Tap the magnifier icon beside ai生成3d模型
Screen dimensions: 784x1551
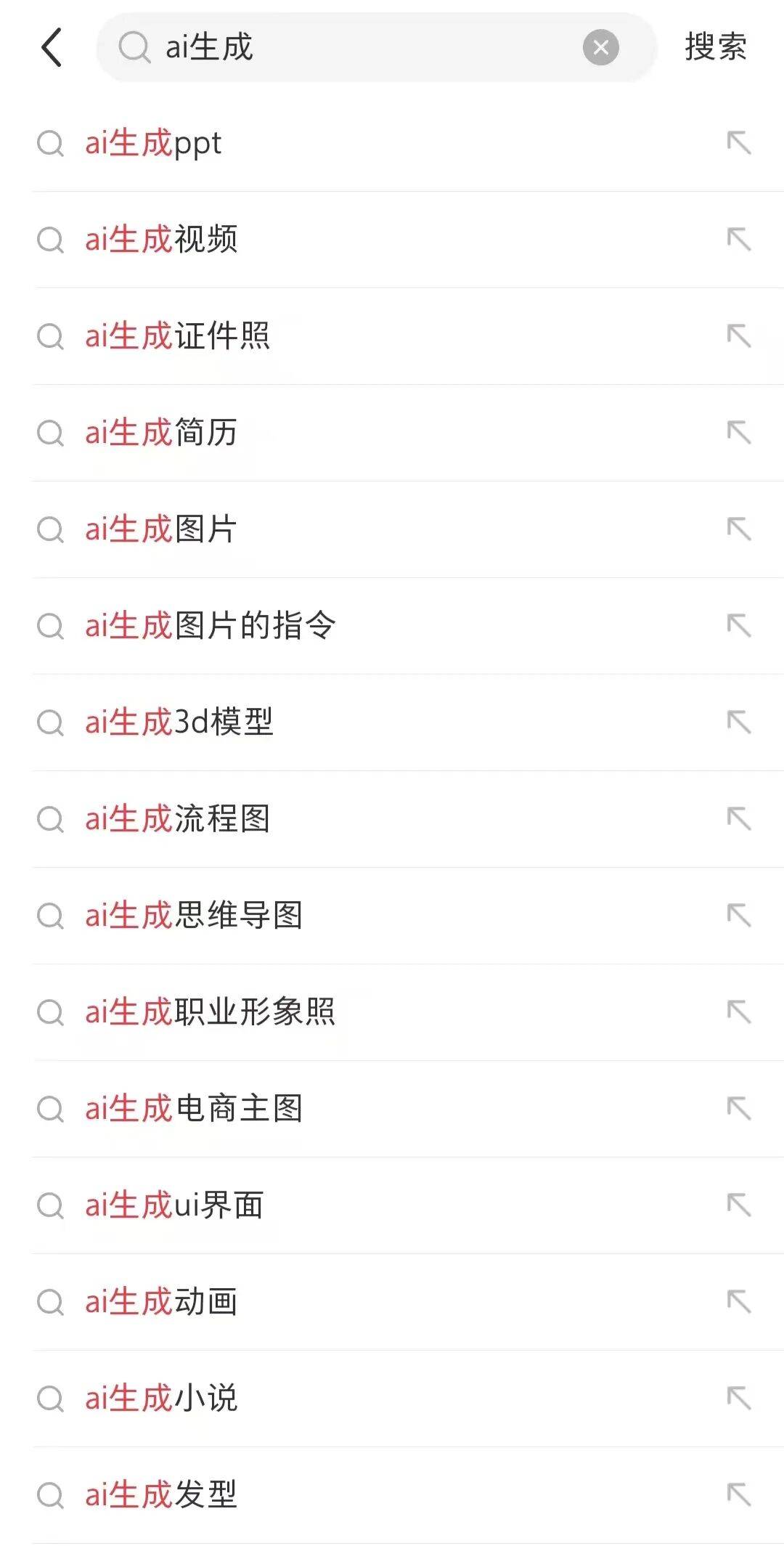[49, 722]
